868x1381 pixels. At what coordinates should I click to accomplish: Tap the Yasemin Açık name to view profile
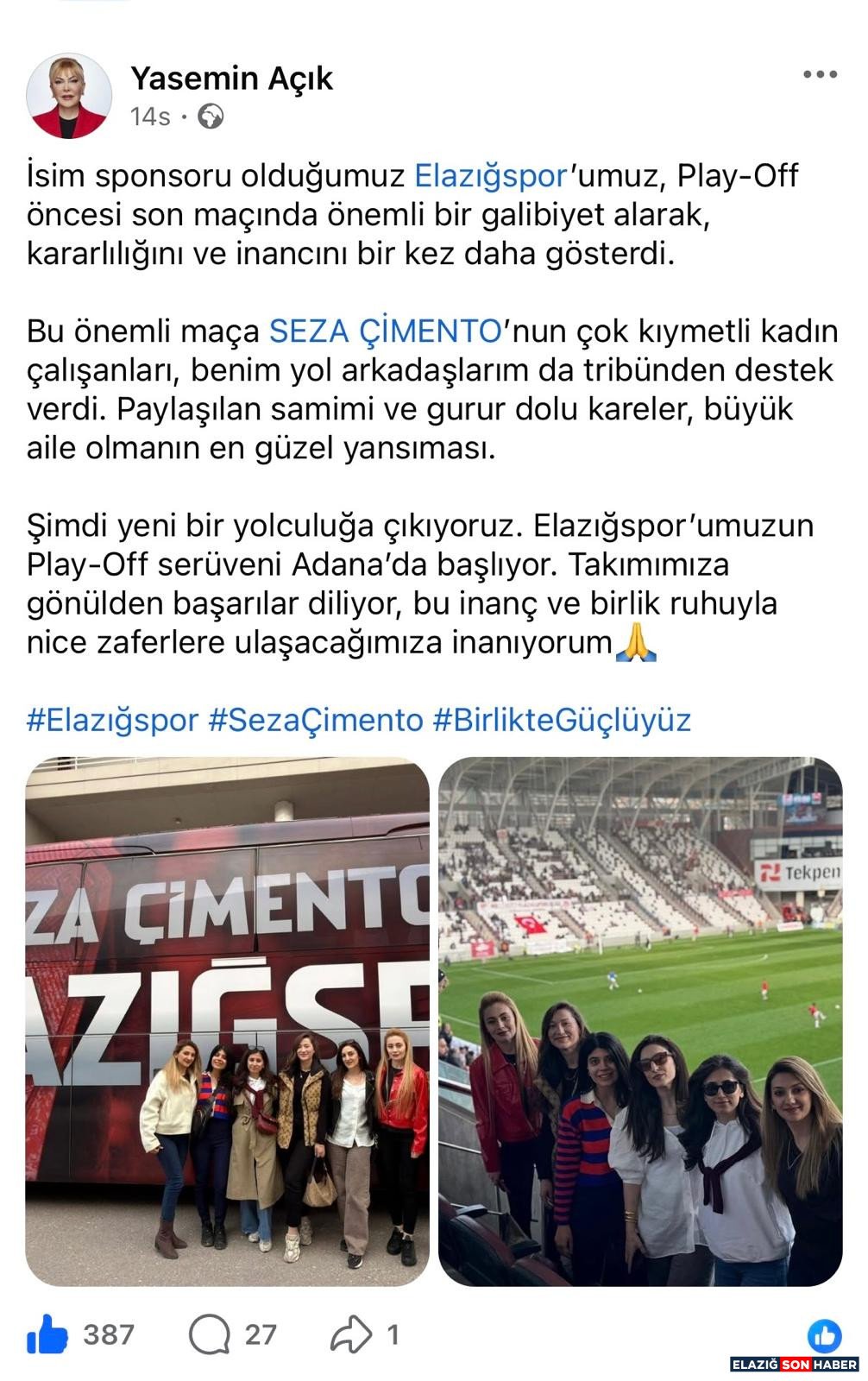tap(231, 79)
